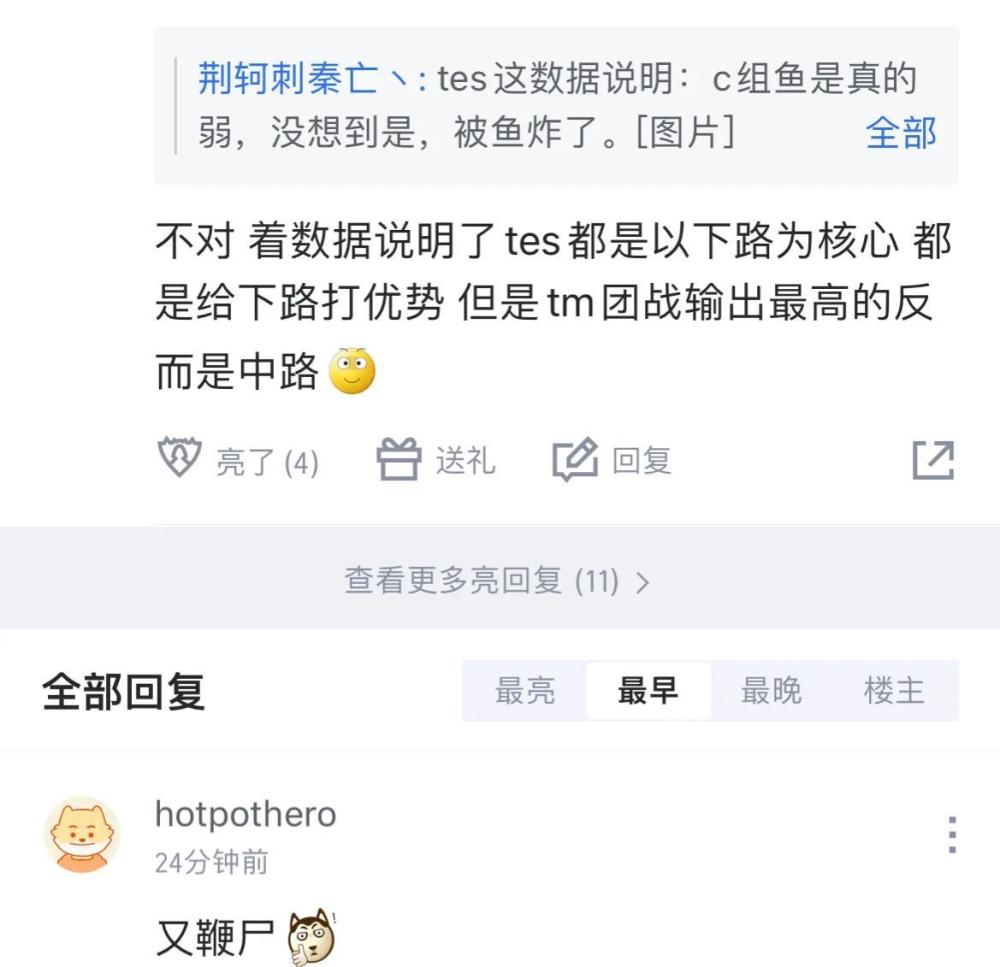Send a gift via 送礼
Screen dimensions: 1000x967
(436, 461)
